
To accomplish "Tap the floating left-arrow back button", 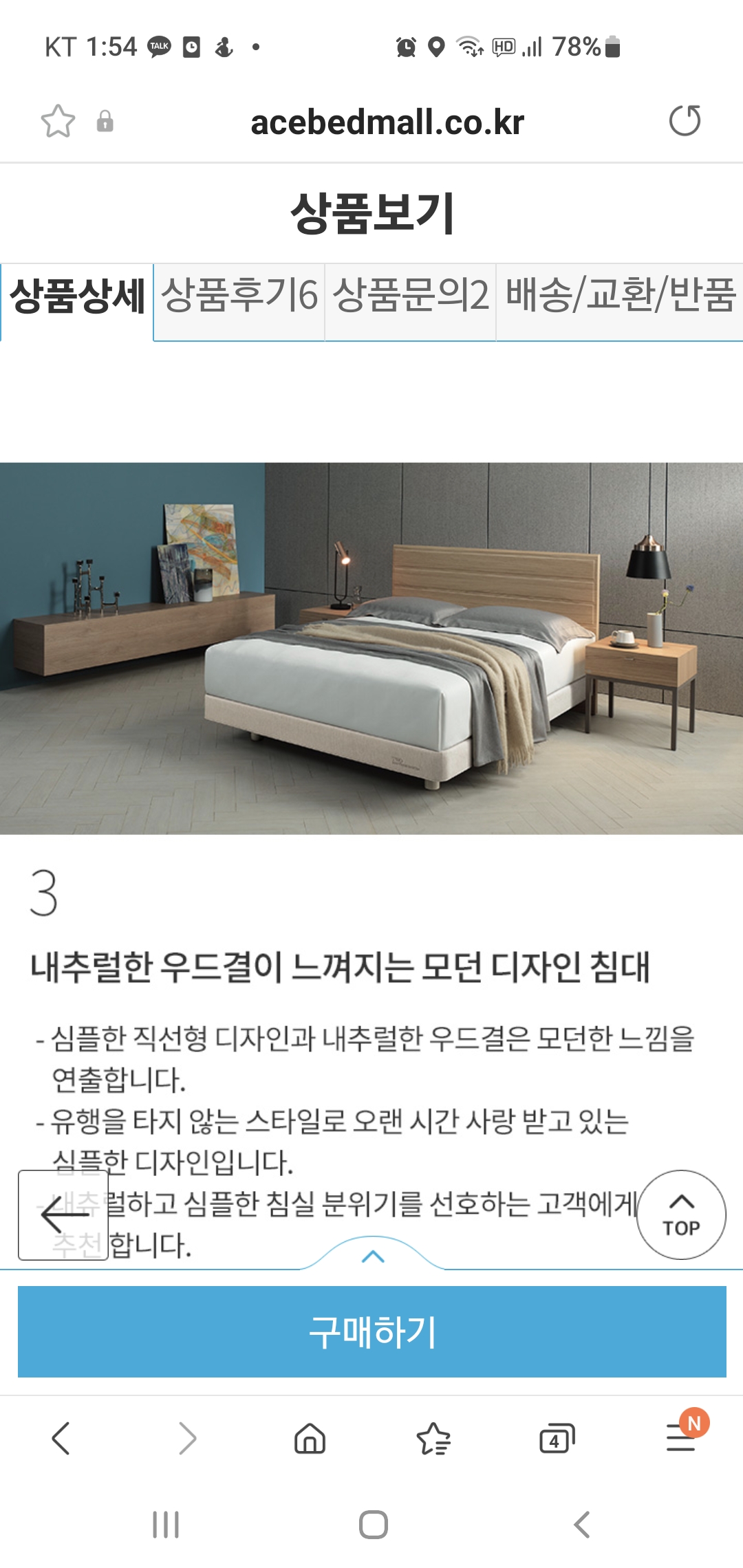I will [63, 1215].
